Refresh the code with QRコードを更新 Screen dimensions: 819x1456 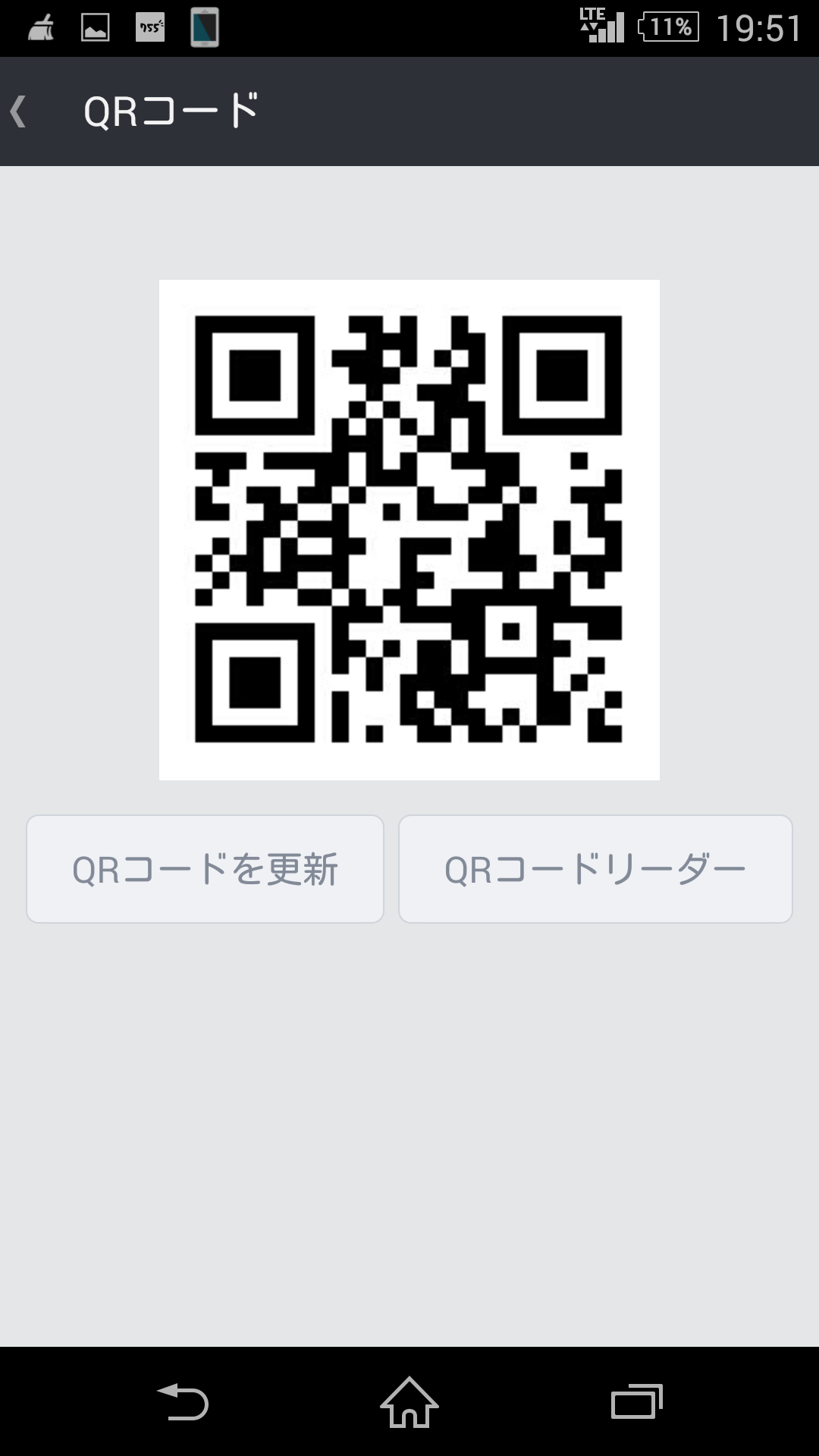pyautogui.click(x=205, y=869)
